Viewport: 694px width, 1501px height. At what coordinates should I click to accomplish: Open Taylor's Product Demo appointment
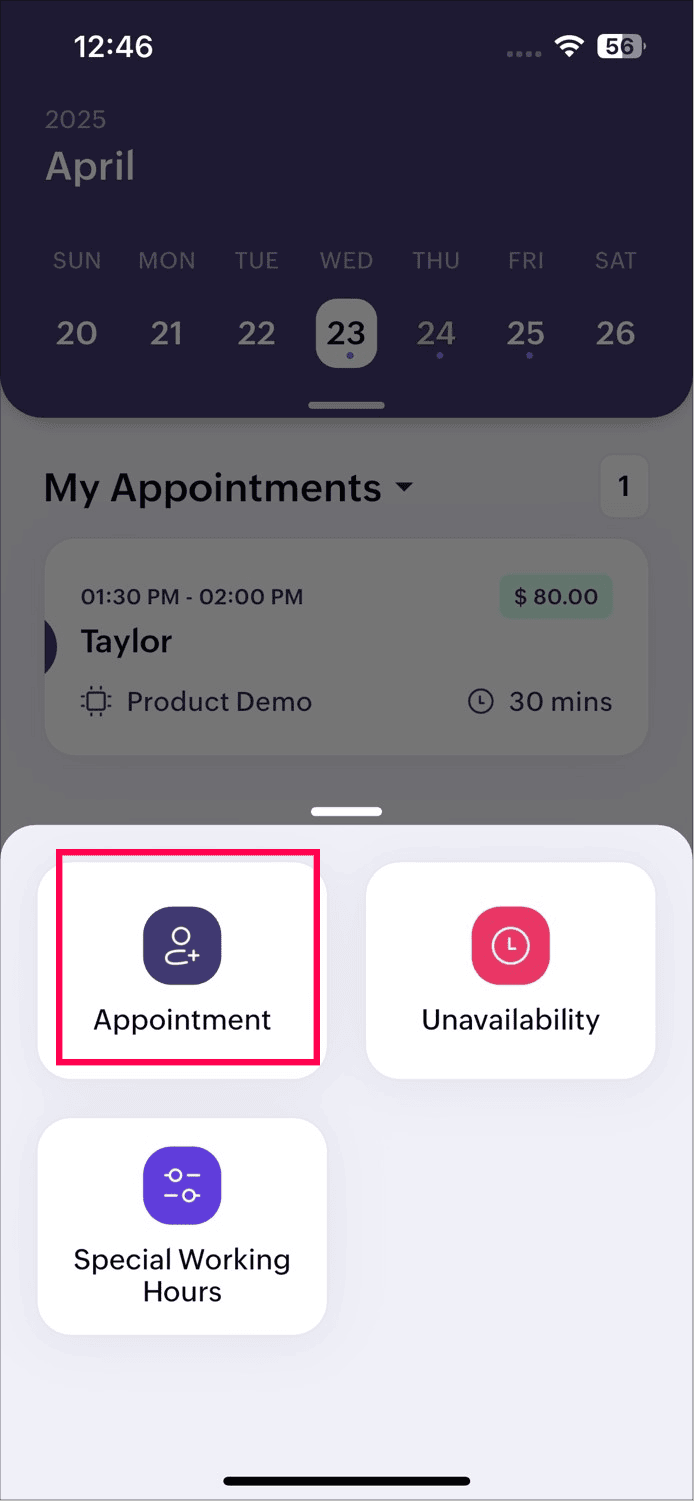[x=346, y=647]
